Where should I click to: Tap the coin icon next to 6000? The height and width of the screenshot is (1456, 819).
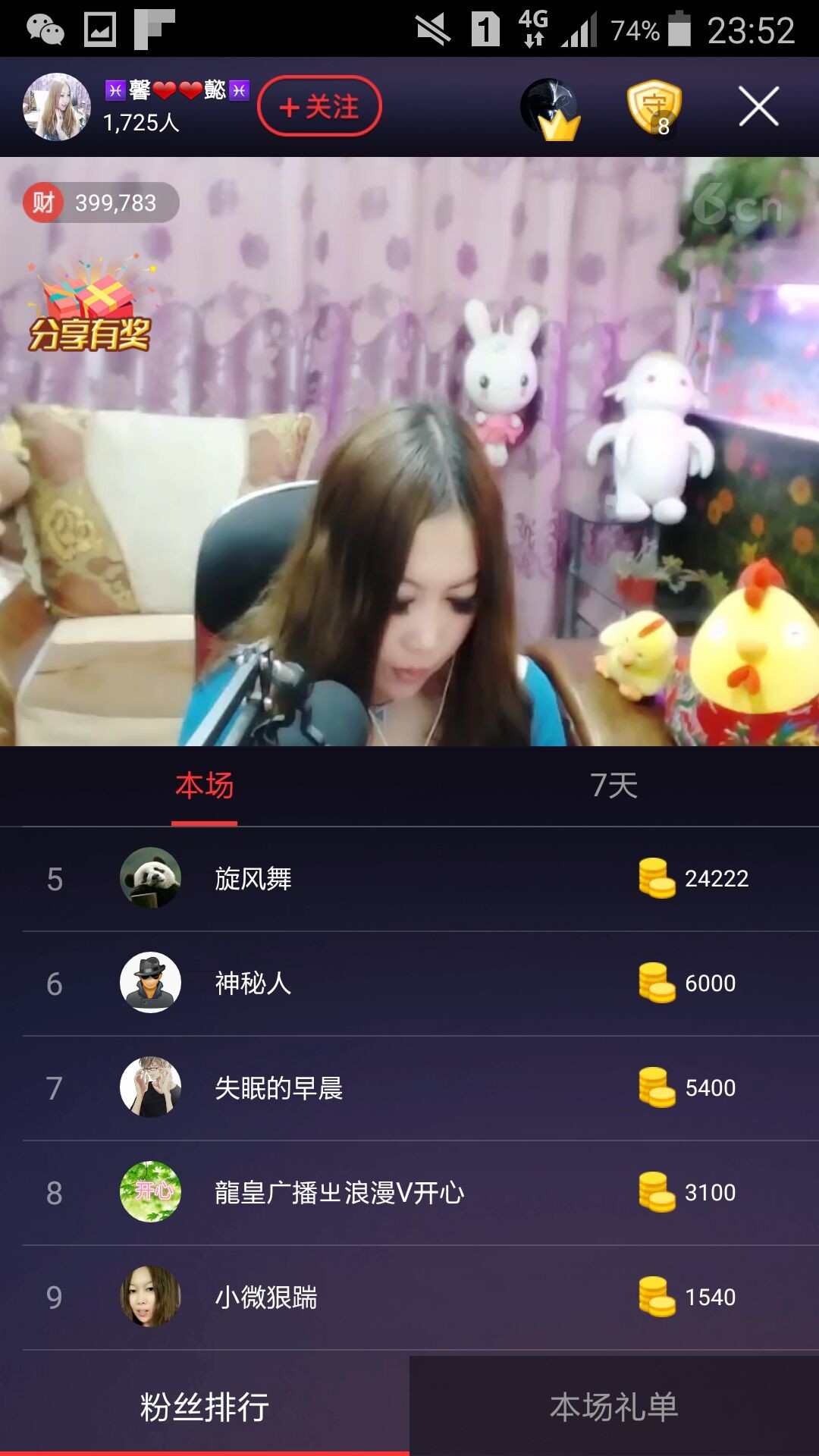coord(657,983)
